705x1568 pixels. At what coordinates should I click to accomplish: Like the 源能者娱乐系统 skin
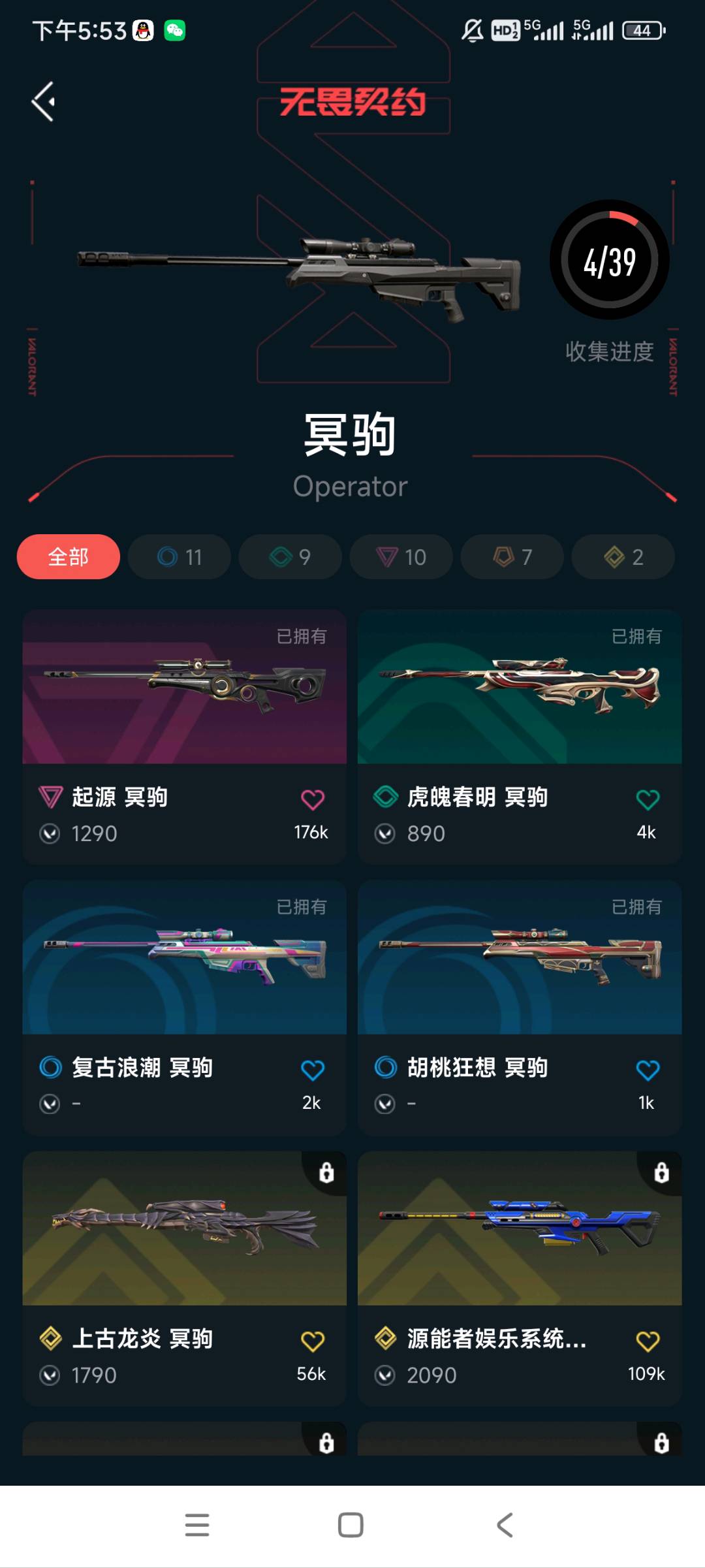click(648, 1341)
